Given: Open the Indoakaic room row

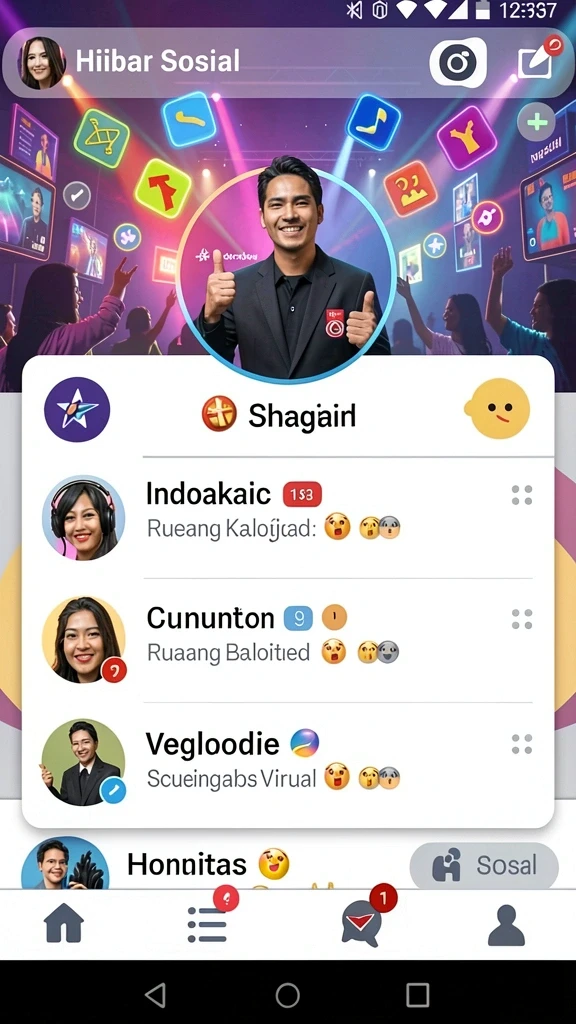Looking at the screenshot, I should click(287, 517).
